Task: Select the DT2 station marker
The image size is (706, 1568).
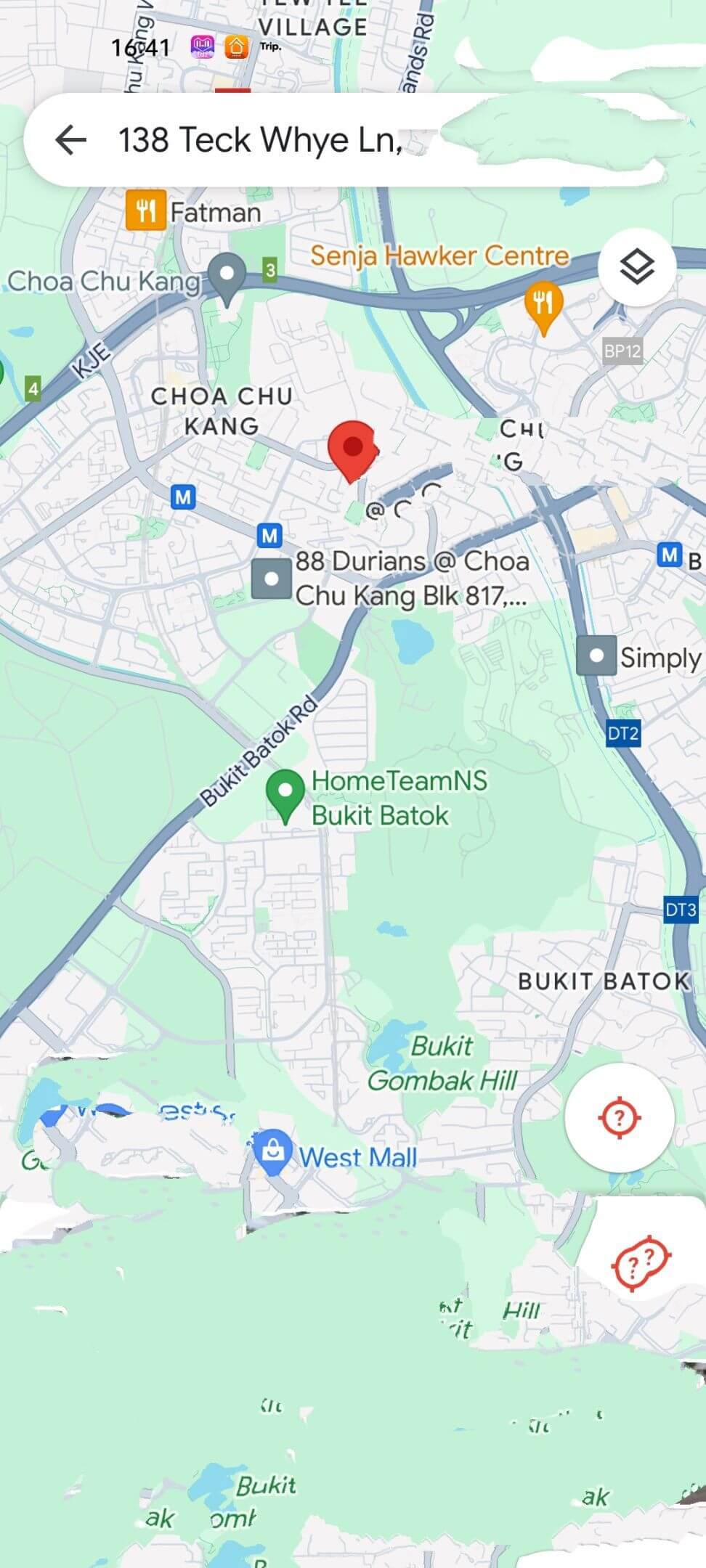Action: coord(622,733)
